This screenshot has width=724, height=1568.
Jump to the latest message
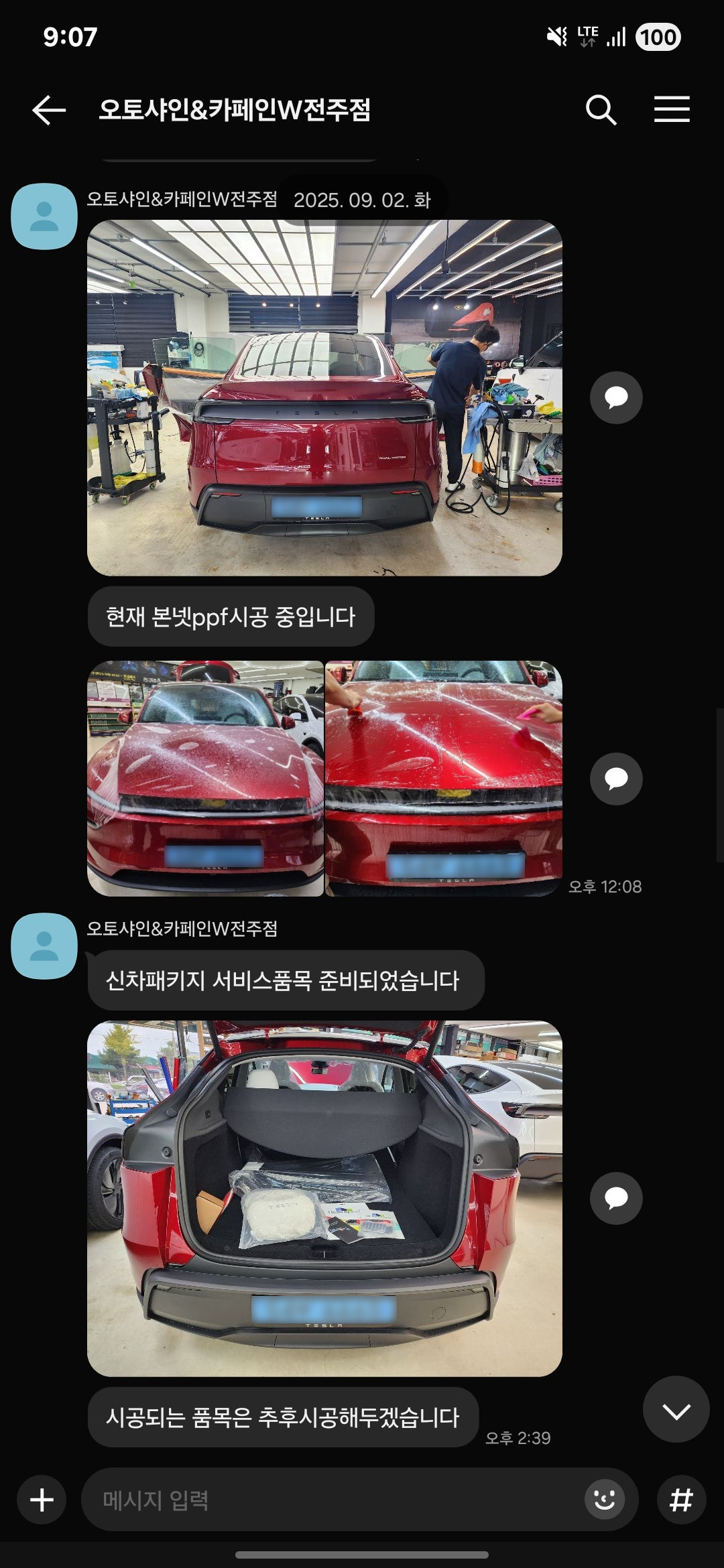coord(676,1410)
